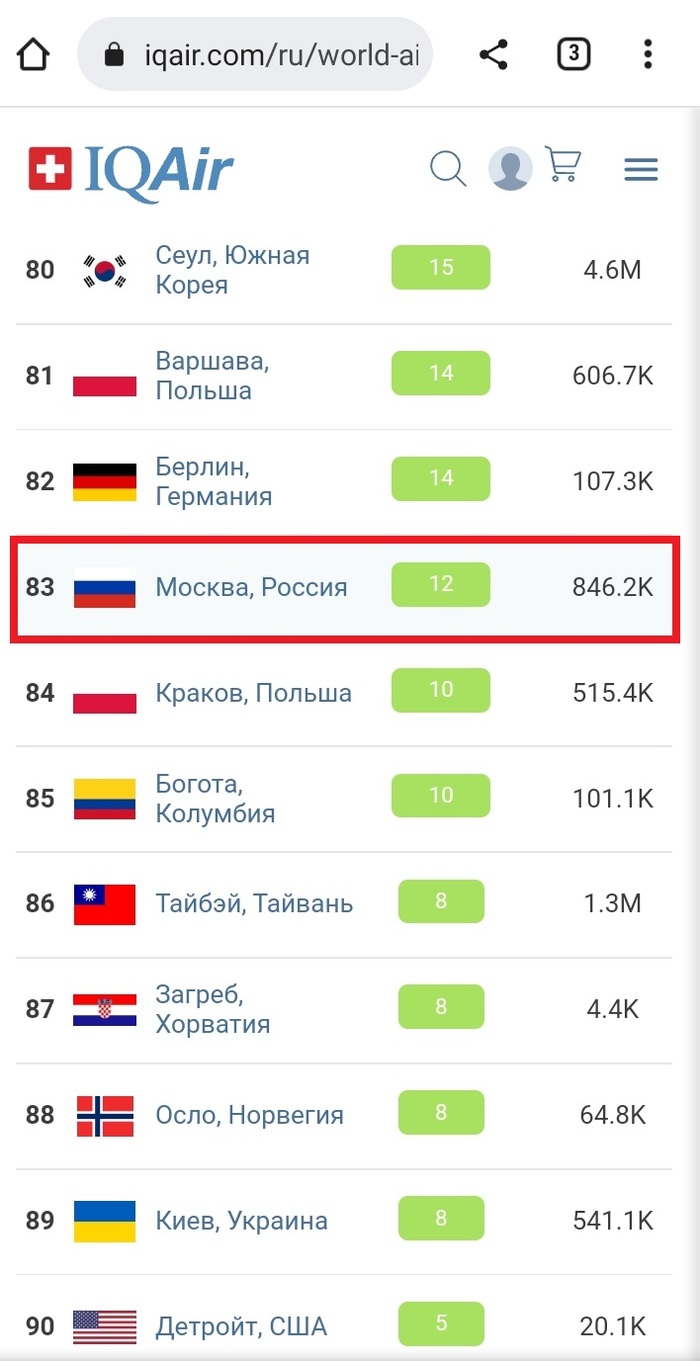This screenshot has height=1361, width=700.
Task: Select Осло, Норвегия from the list
Action: tap(249, 1115)
